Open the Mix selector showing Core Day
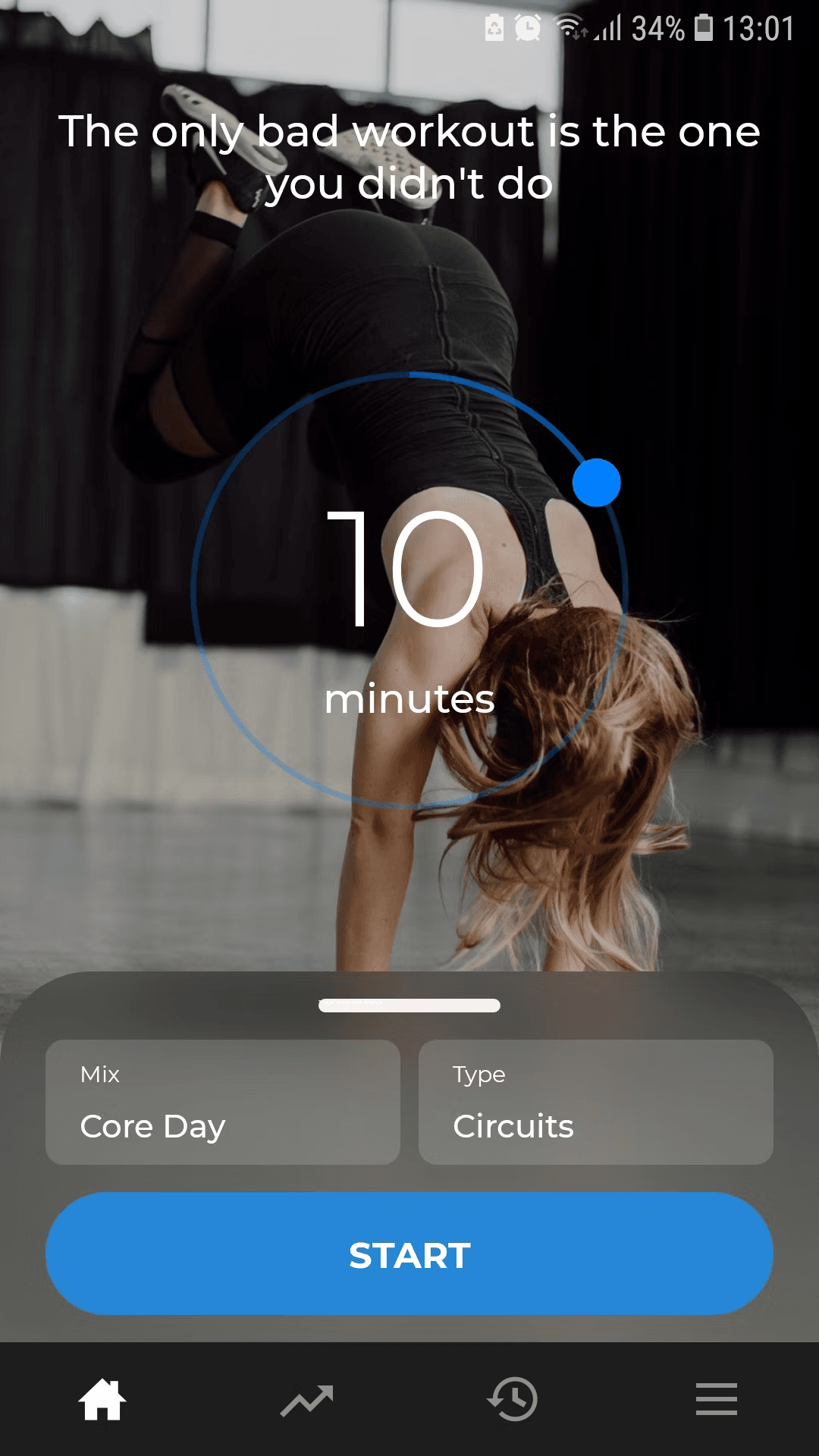Viewport: 819px width, 1456px height. 223,1102
